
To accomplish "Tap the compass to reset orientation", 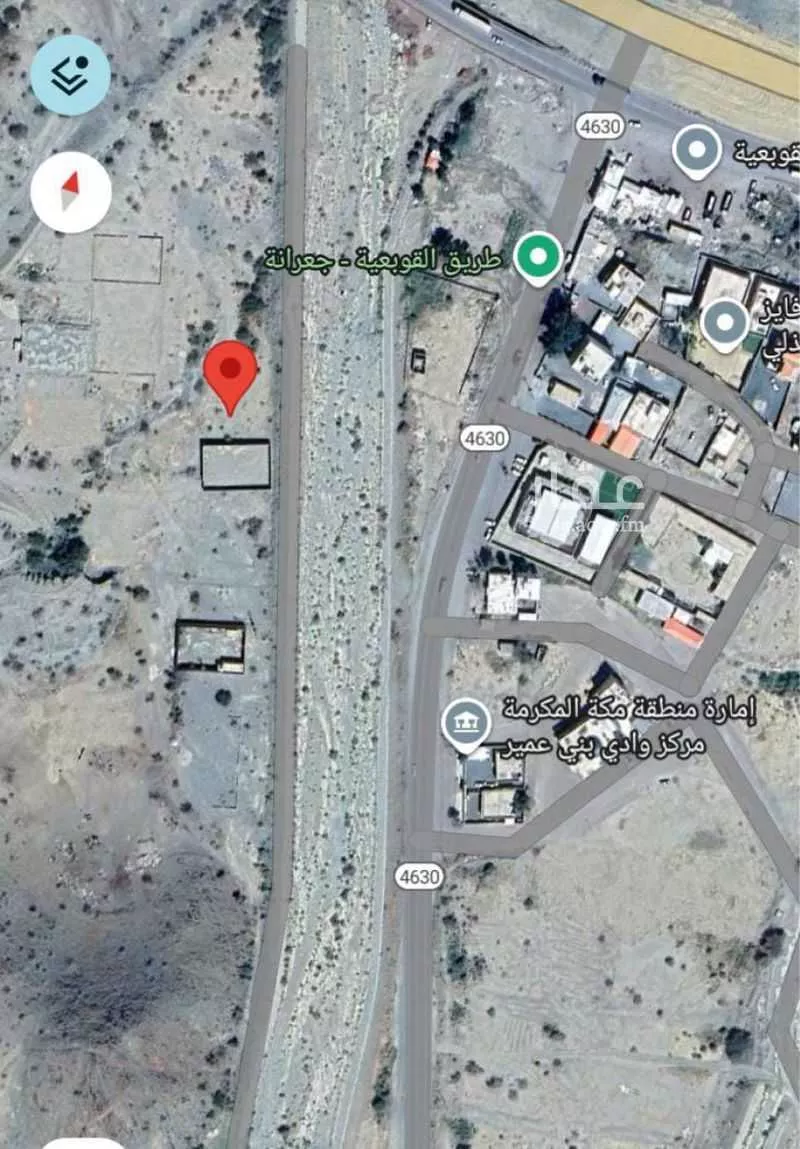I will tap(70, 192).
